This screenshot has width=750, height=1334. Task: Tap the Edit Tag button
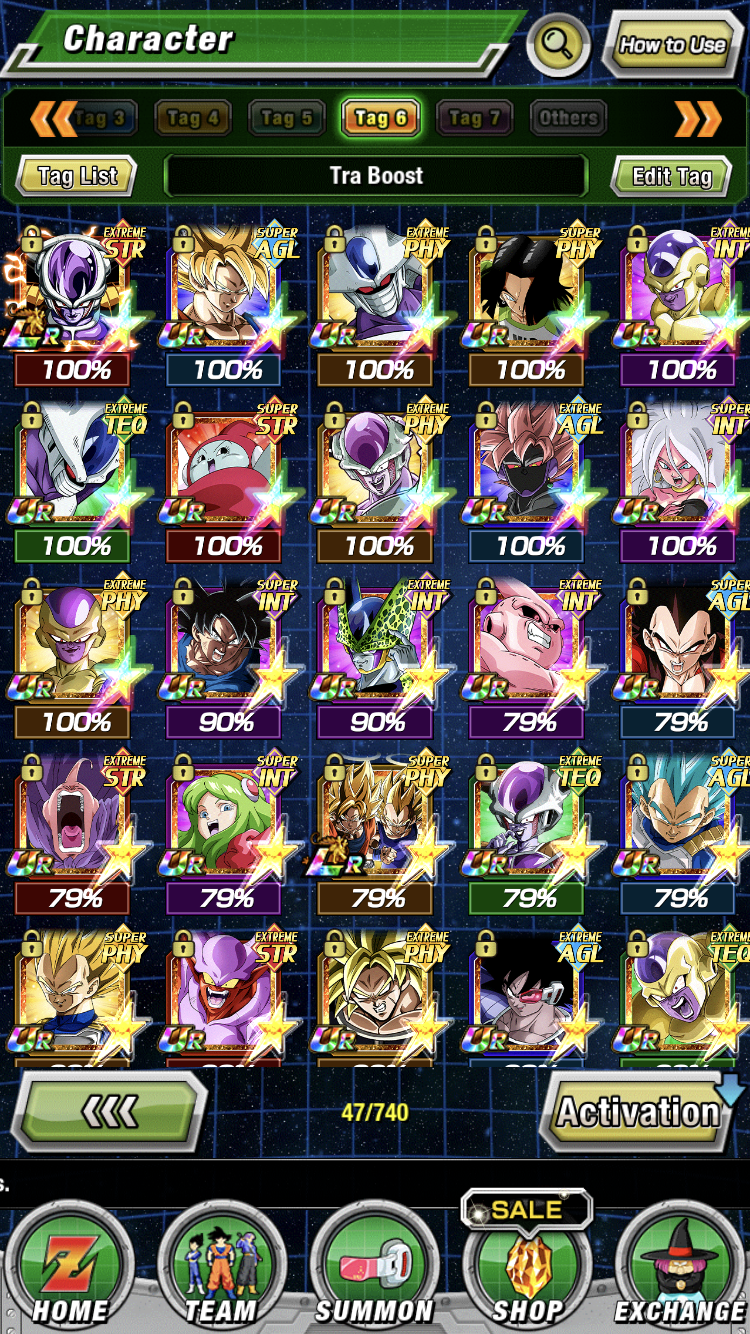[671, 176]
